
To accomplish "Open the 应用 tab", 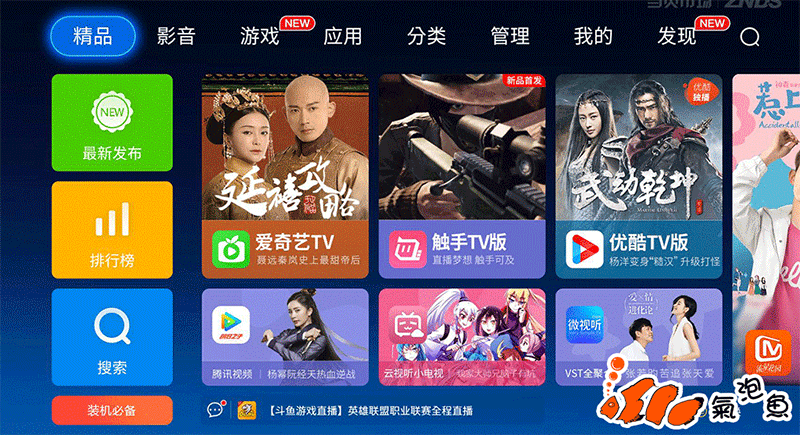I will point(343,38).
